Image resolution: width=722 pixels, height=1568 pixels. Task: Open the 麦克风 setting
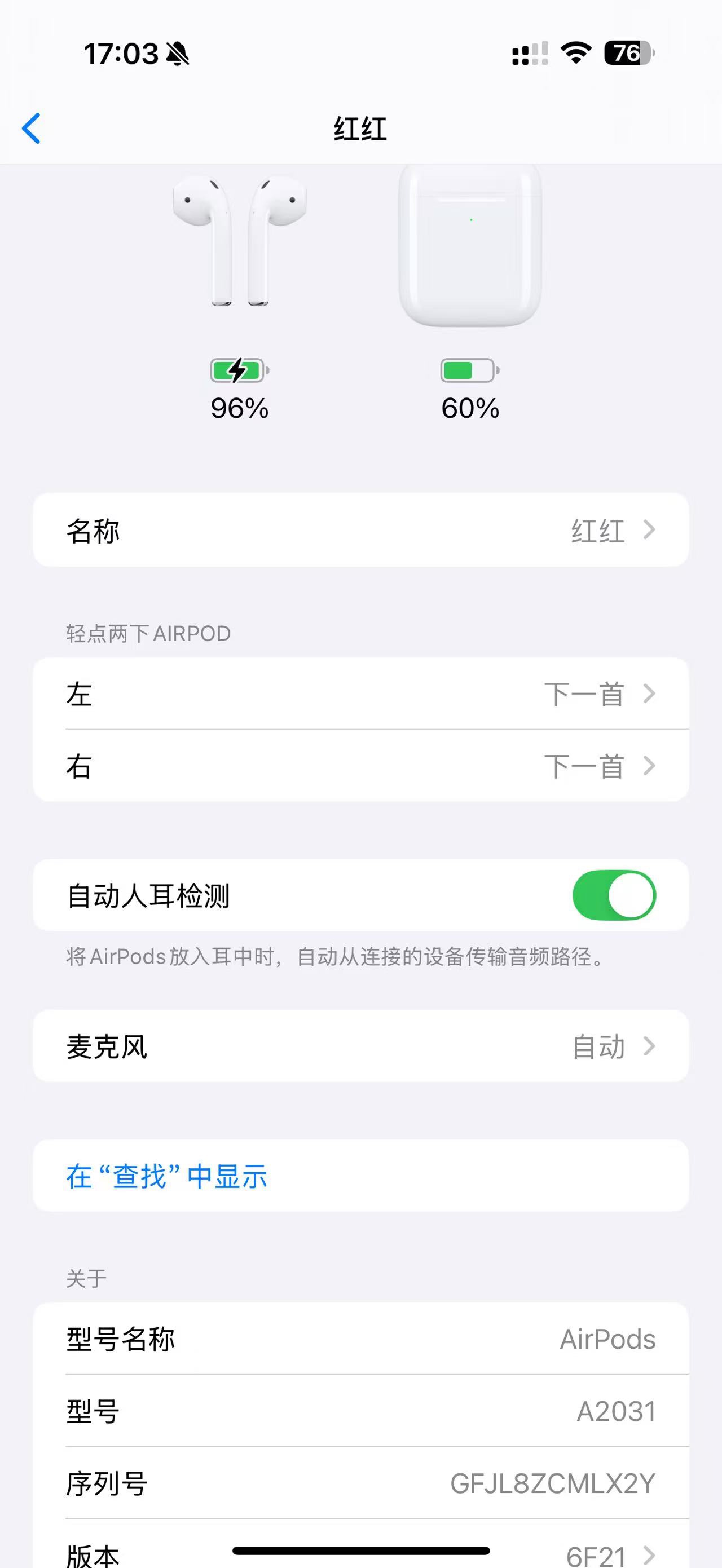click(x=360, y=1046)
